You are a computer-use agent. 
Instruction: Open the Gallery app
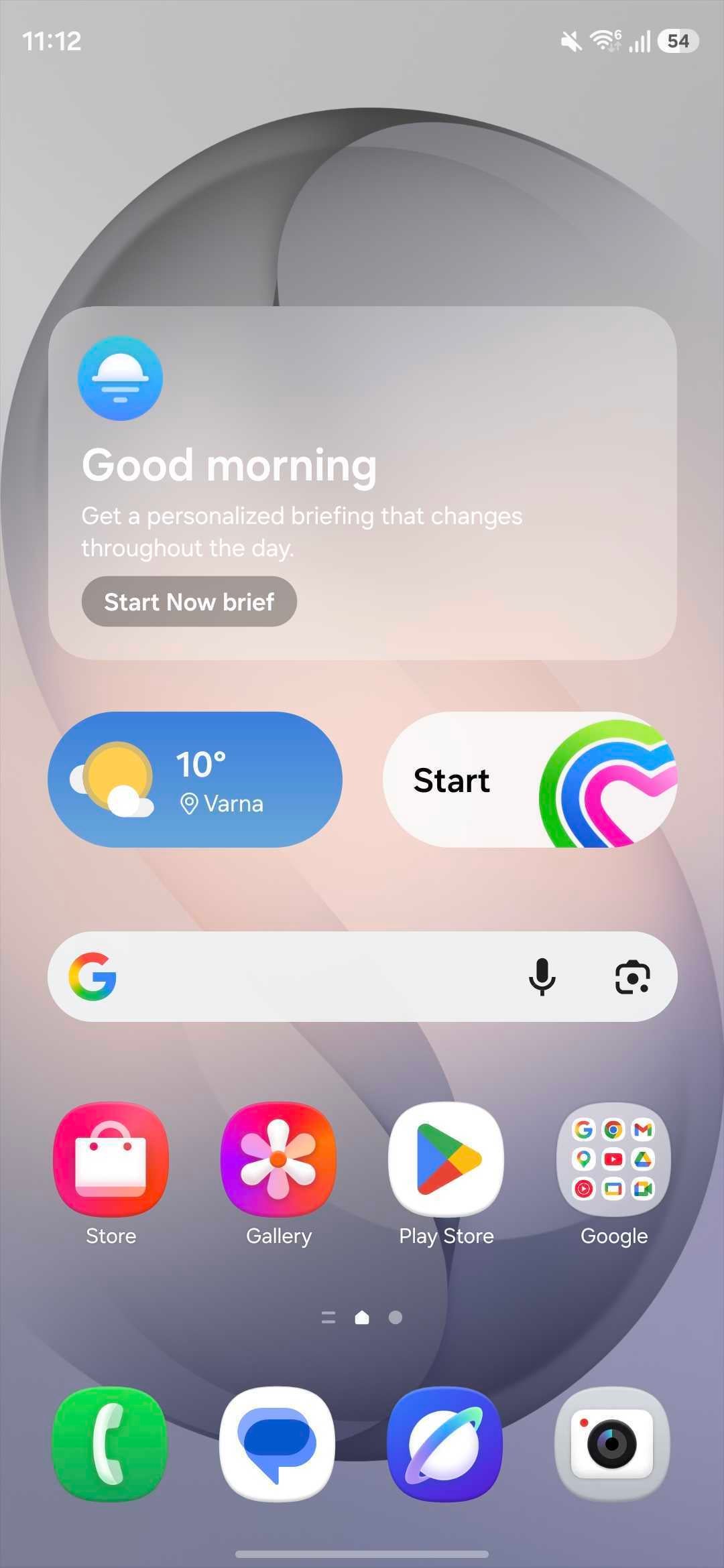click(278, 1160)
